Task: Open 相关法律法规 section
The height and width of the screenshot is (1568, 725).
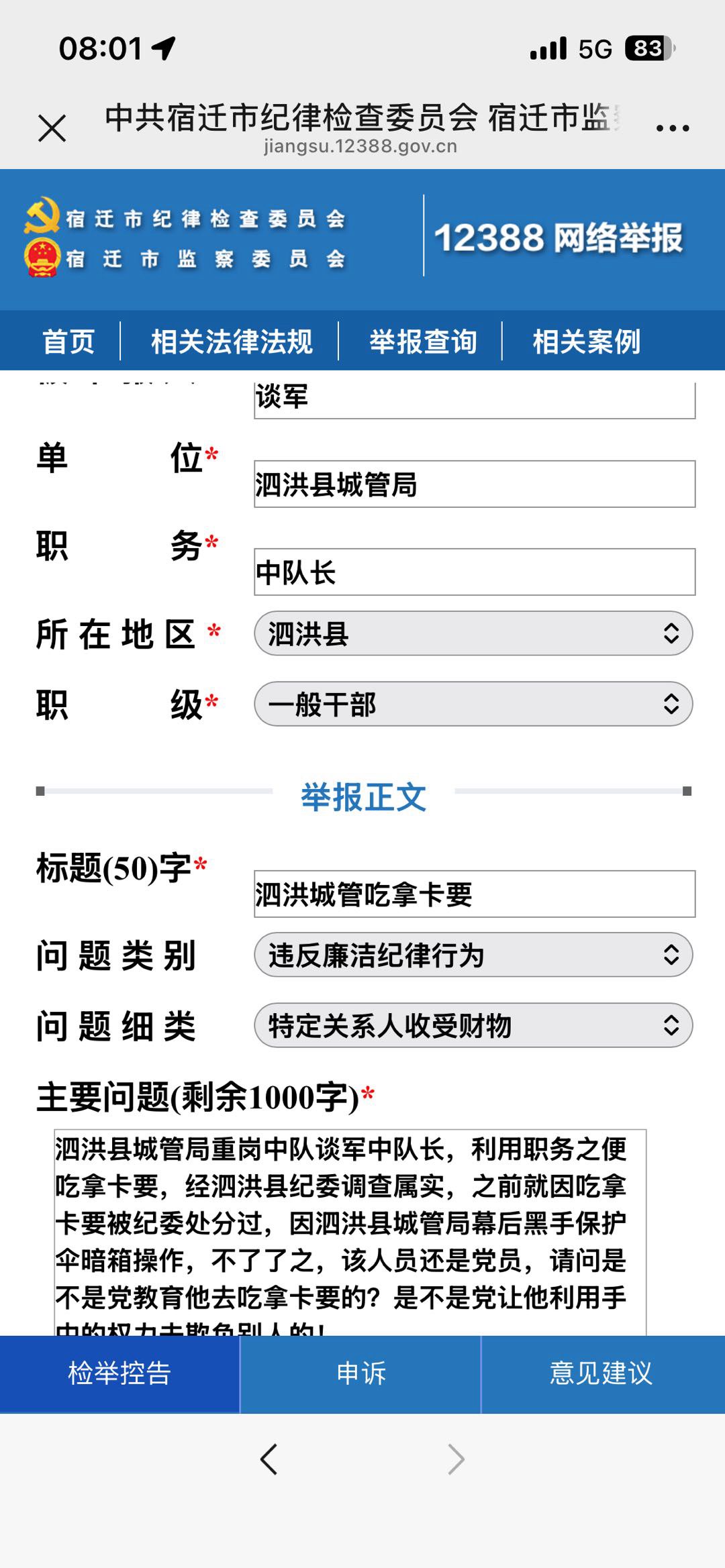Action: tap(231, 342)
